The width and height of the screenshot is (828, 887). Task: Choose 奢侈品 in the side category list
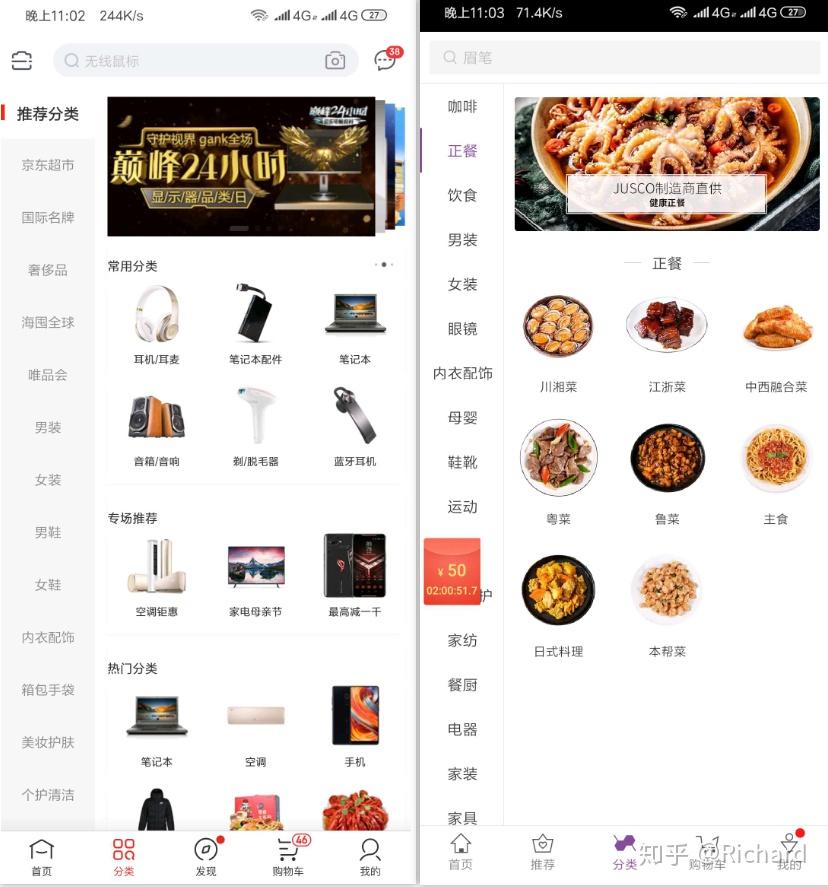(x=48, y=270)
